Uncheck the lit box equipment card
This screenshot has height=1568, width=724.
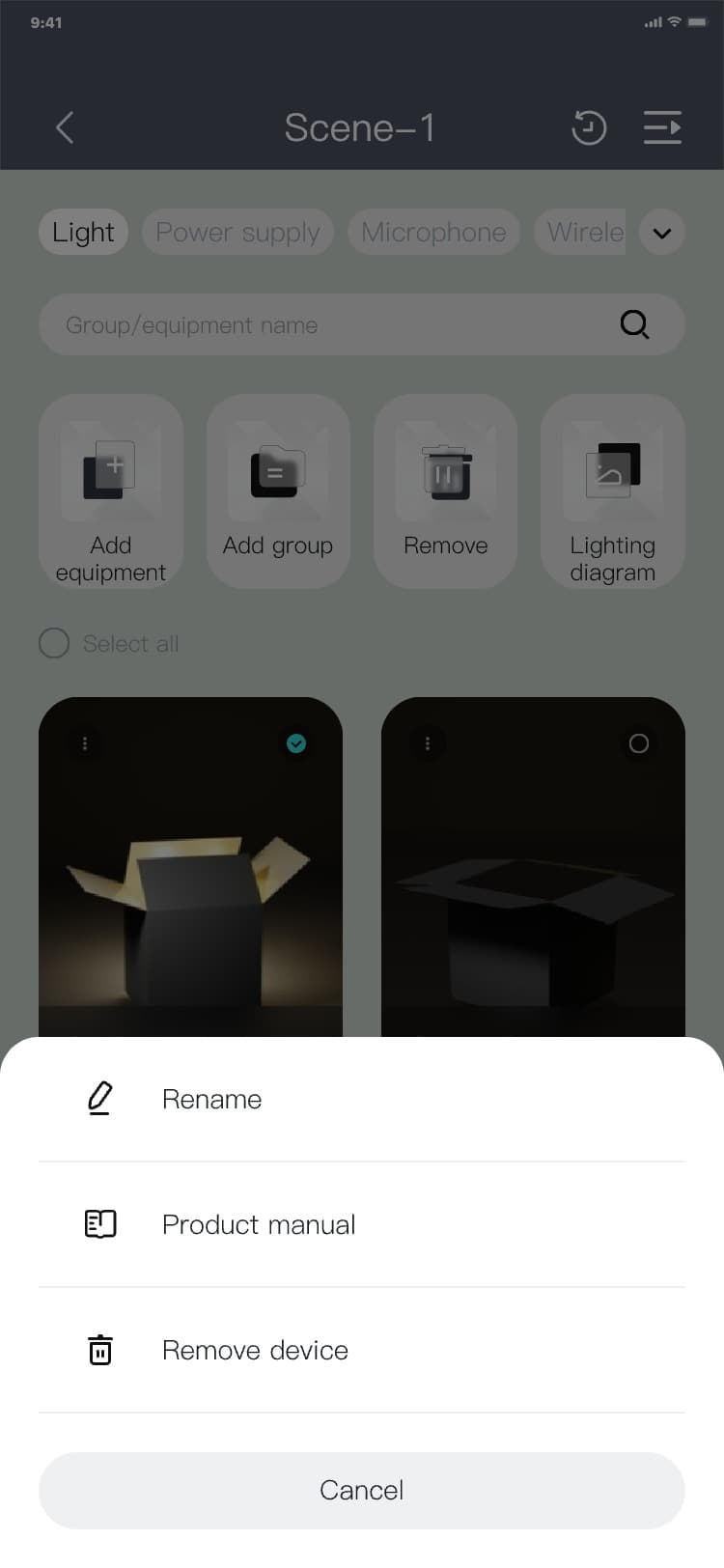296,743
